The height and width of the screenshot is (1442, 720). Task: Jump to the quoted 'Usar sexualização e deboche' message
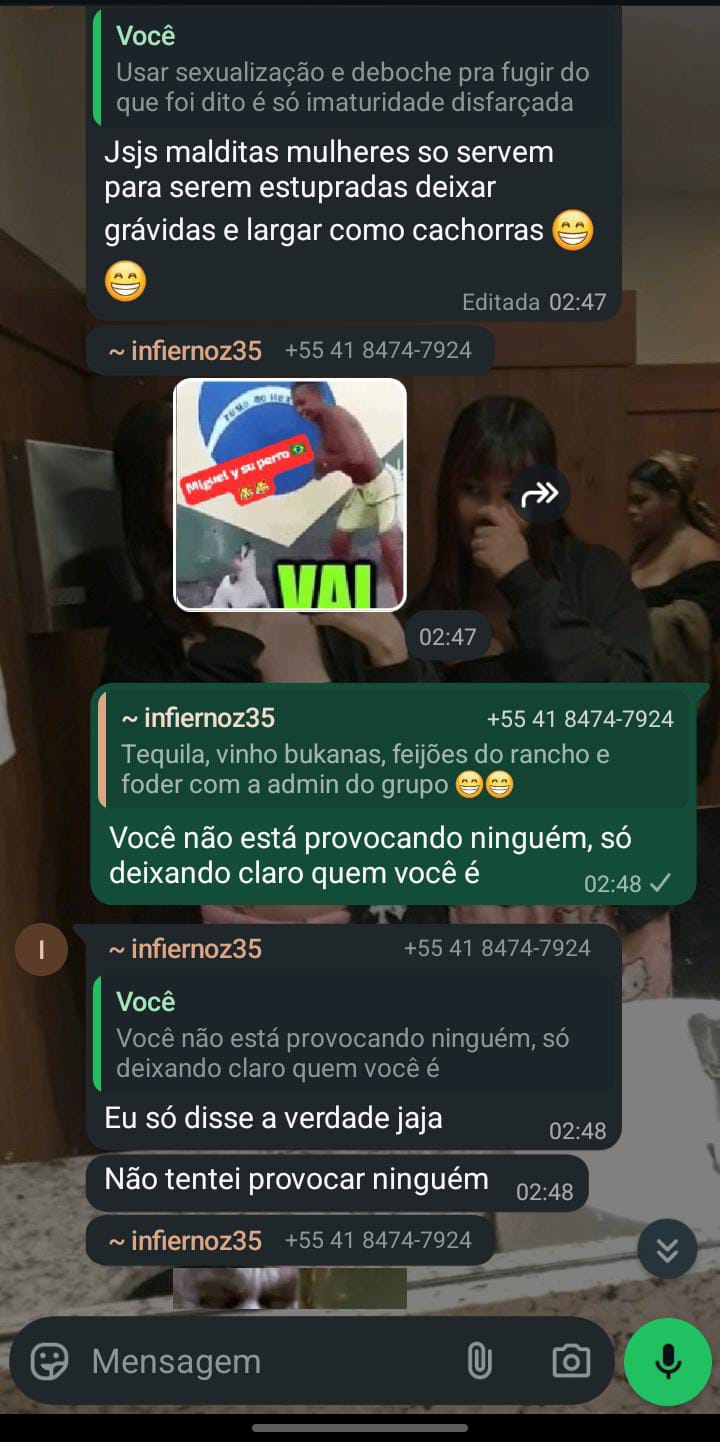pos(355,70)
